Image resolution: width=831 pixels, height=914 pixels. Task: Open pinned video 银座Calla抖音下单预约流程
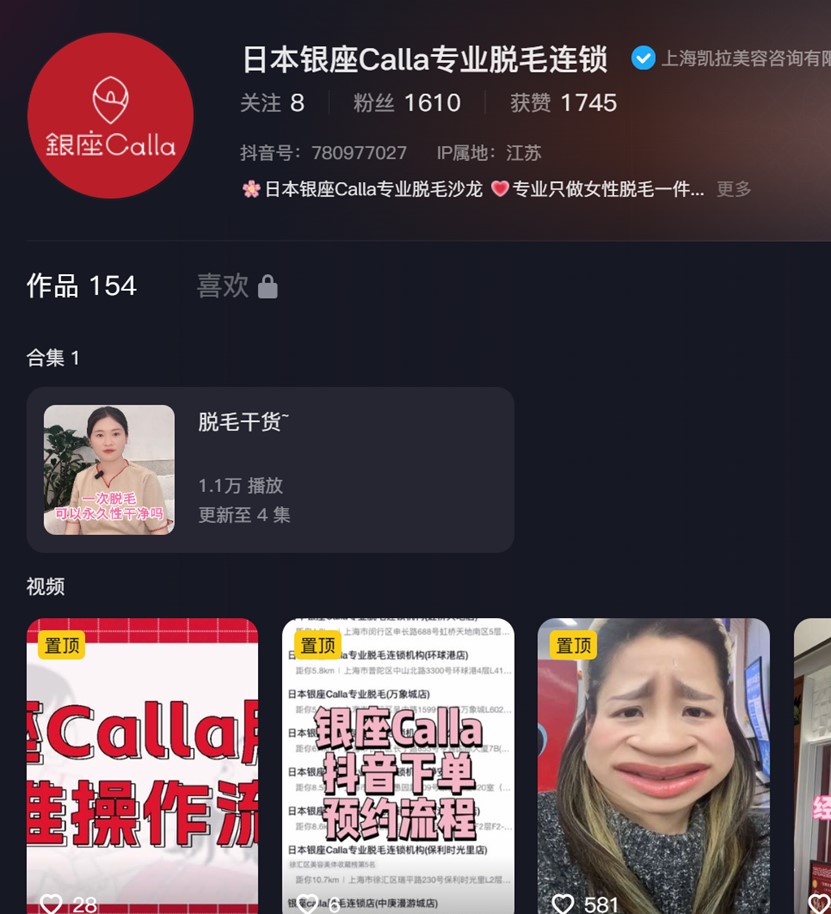coord(398,765)
